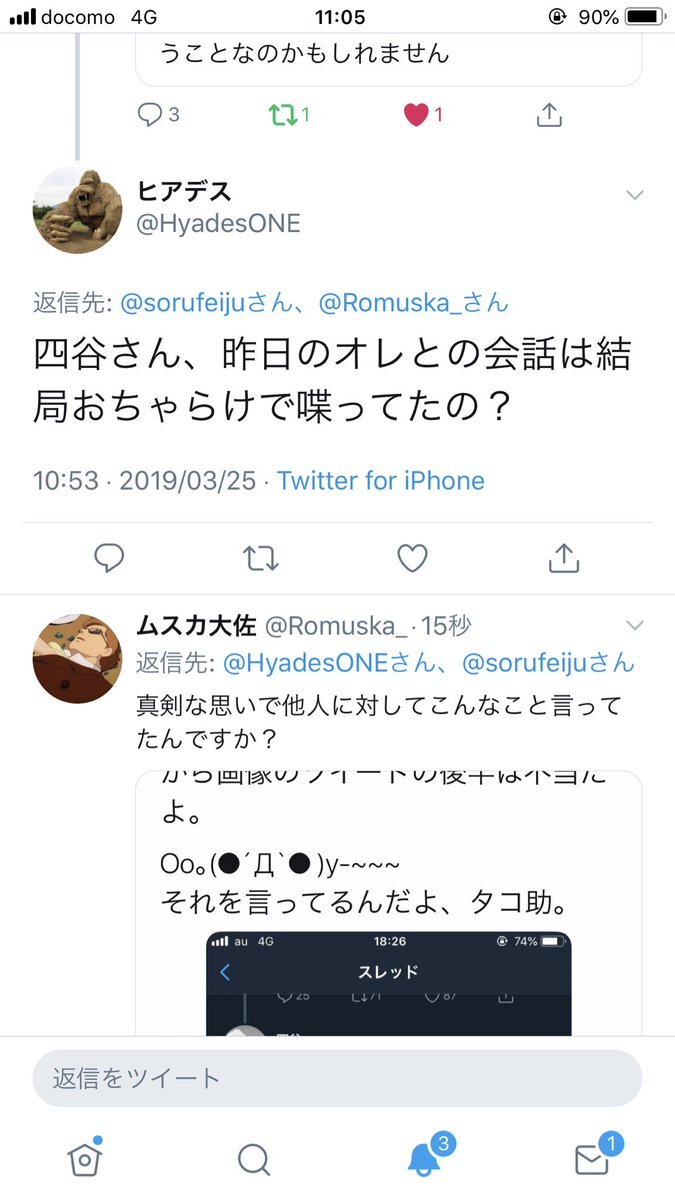Viewport: 675px width, 1200px height.
Task: Like the ヒアデス tweet
Action: (412, 558)
